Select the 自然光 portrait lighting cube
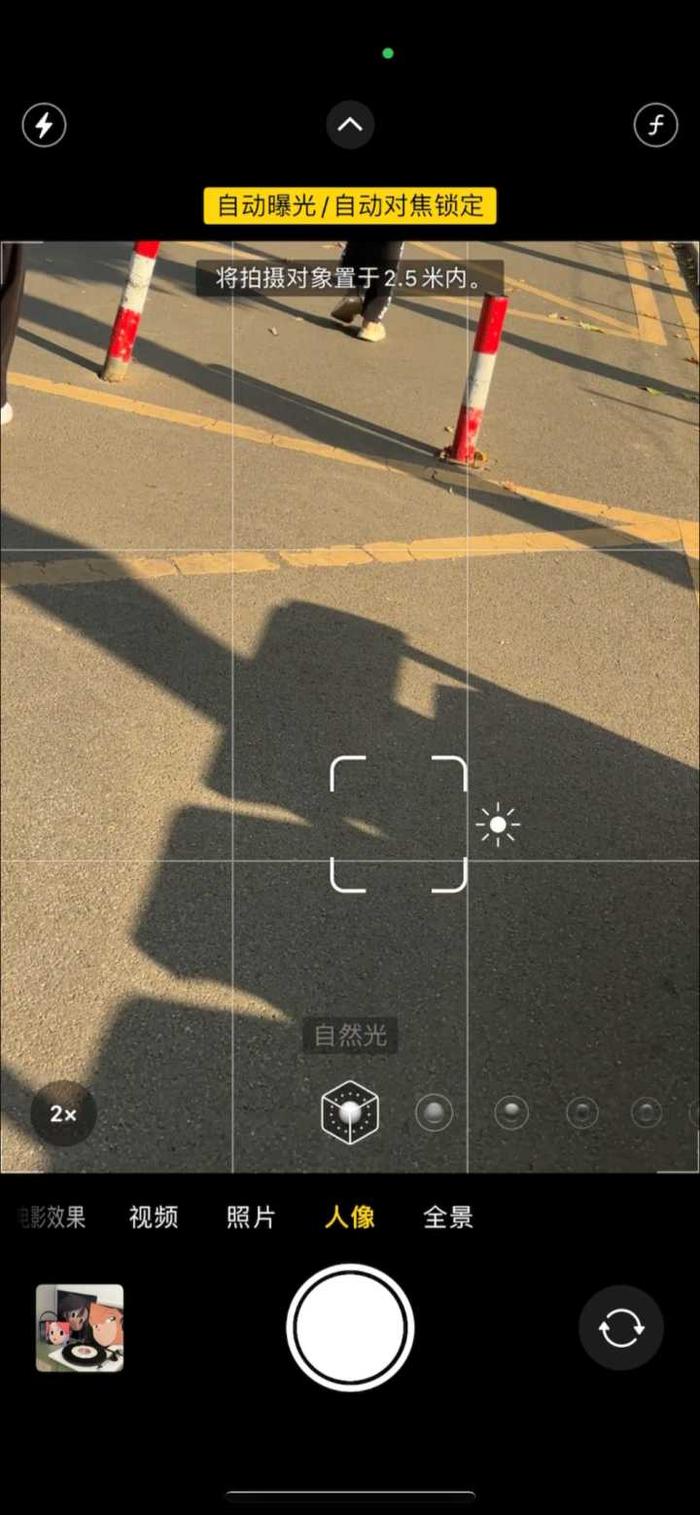Viewport: 700px width, 1515px height. (x=349, y=1112)
